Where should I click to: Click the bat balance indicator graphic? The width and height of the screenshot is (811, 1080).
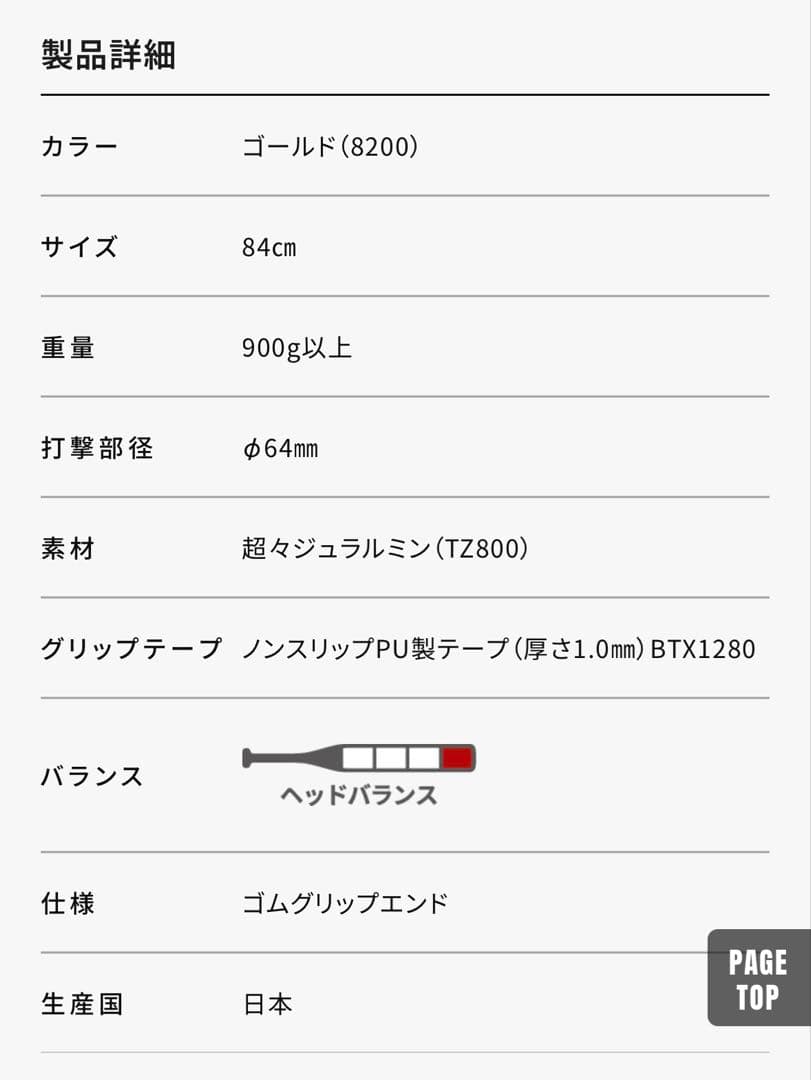[360, 757]
